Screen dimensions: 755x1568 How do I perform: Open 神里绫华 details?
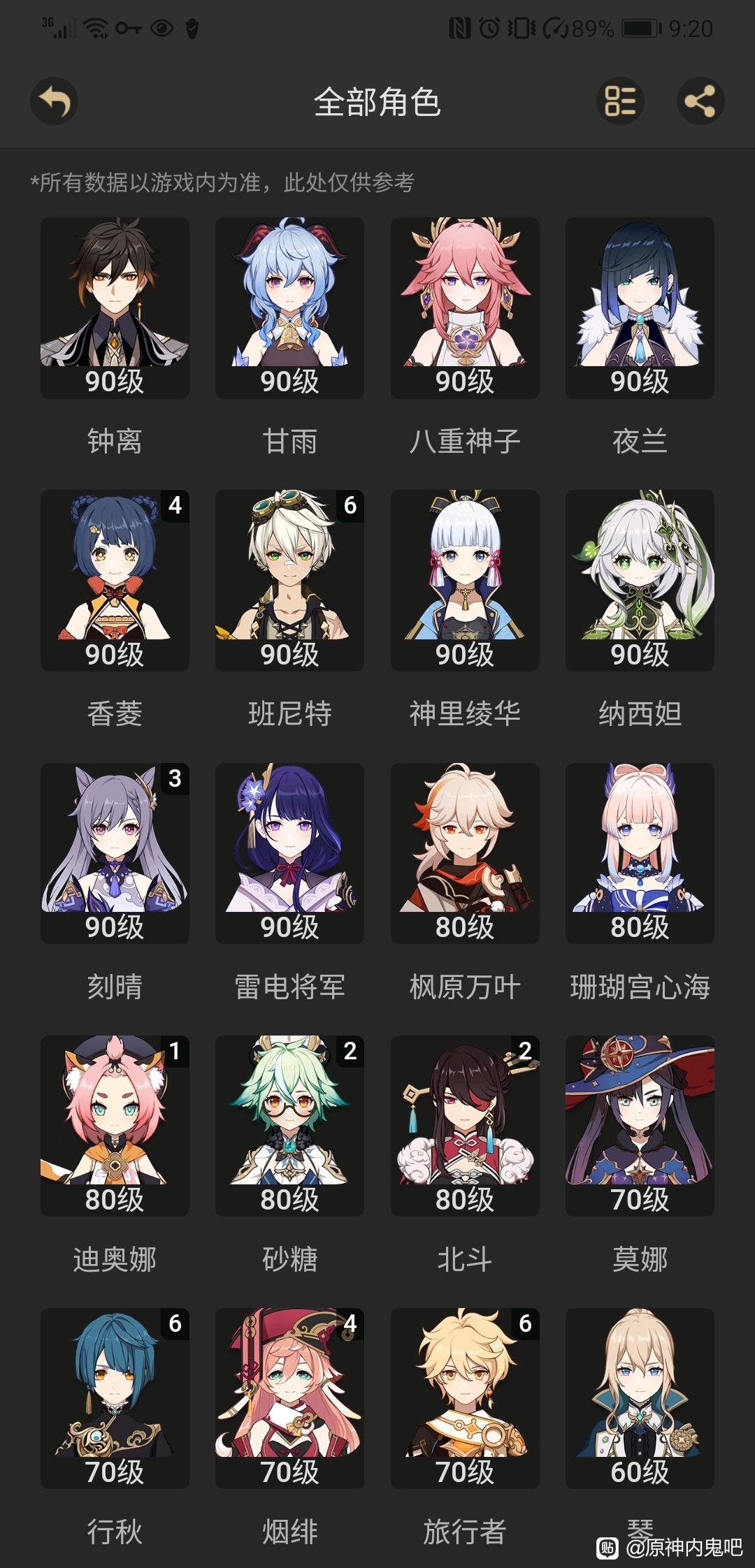[465, 581]
